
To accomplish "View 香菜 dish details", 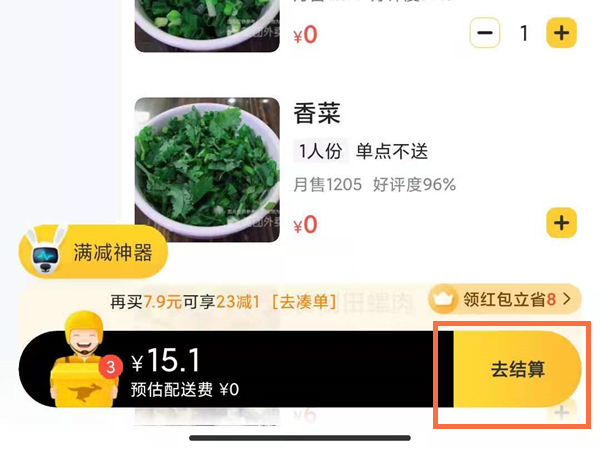I will (x=207, y=169).
